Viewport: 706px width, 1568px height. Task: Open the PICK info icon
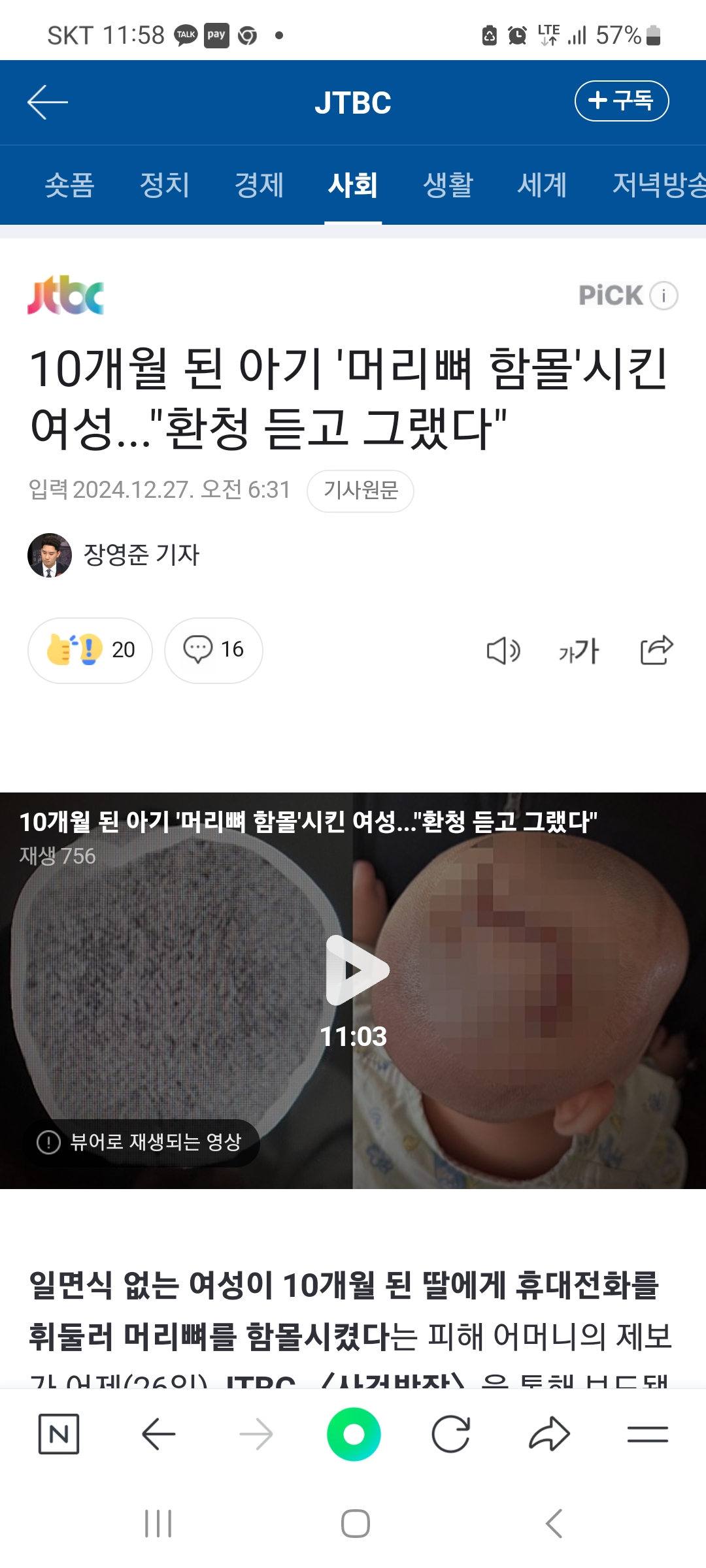[x=664, y=296]
